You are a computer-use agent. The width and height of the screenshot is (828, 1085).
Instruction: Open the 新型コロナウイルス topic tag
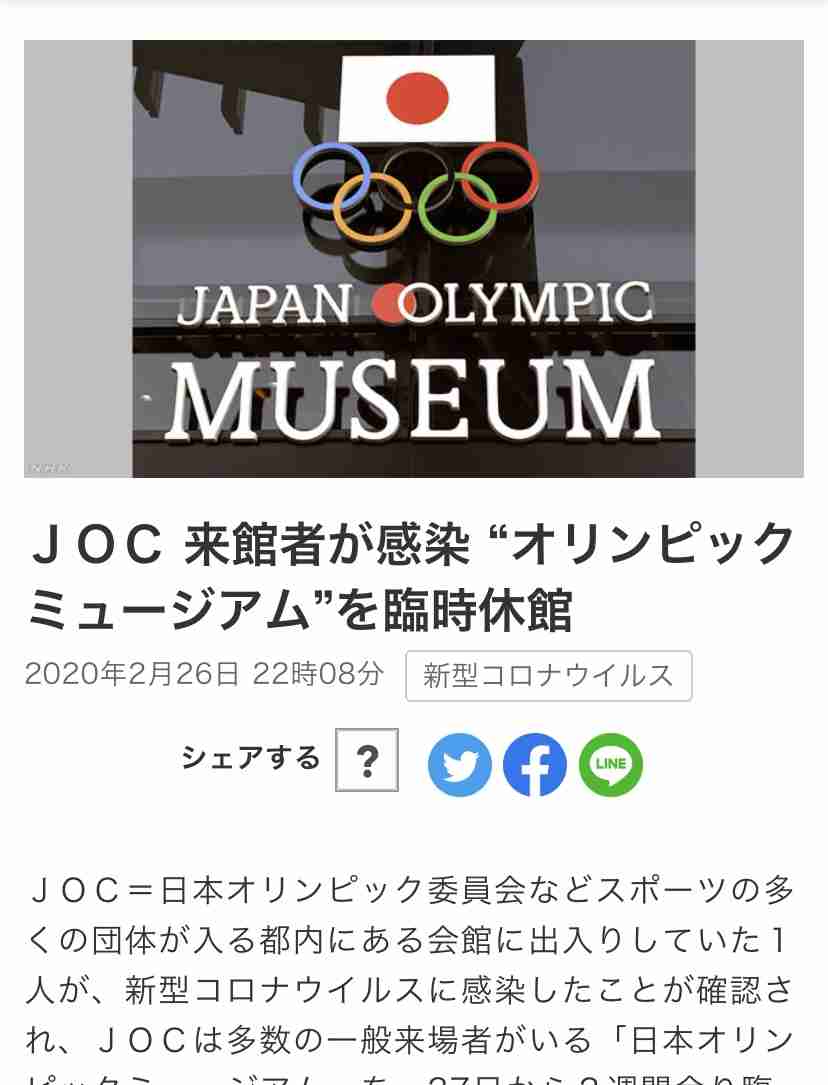[548, 676]
